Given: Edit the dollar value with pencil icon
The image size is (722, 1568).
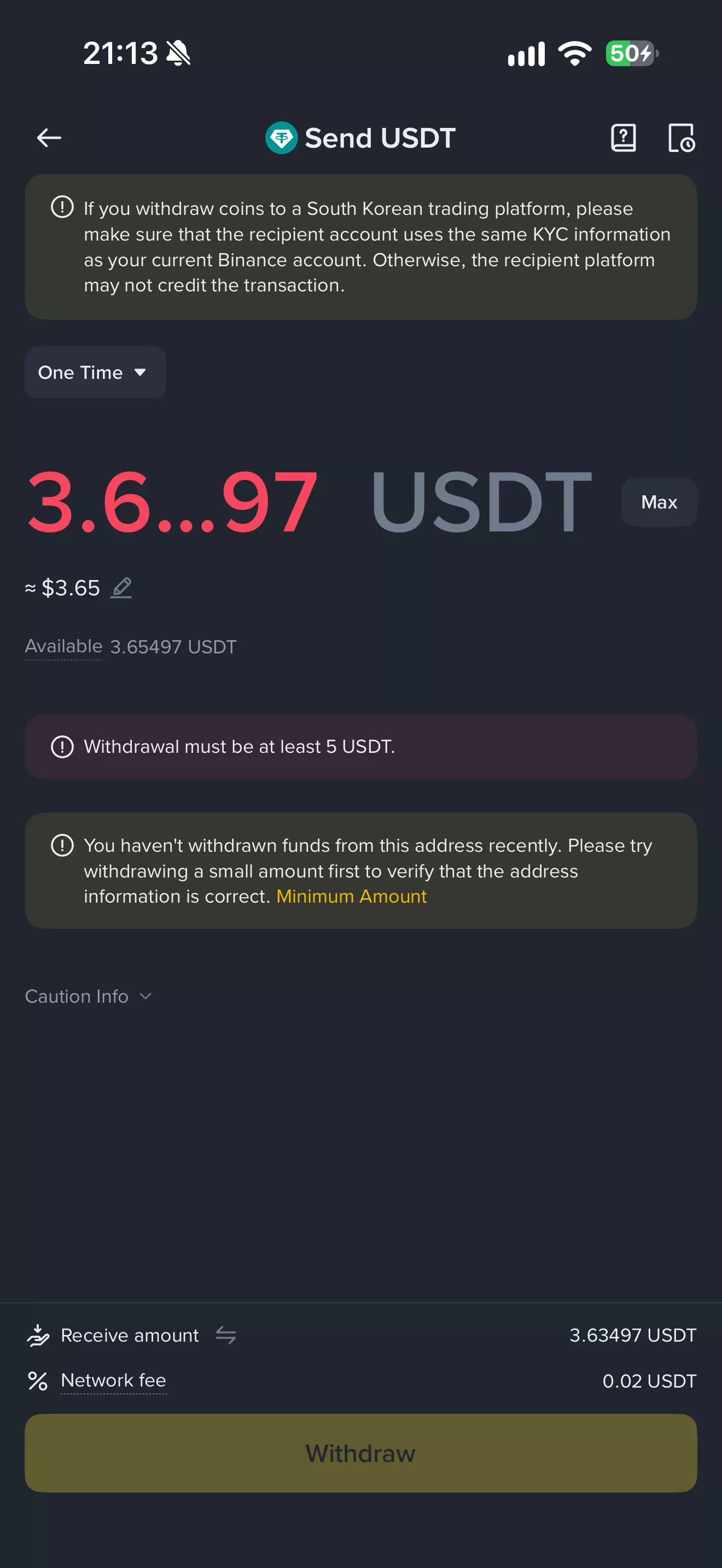Looking at the screenshot, I should (x=121, y=588).
